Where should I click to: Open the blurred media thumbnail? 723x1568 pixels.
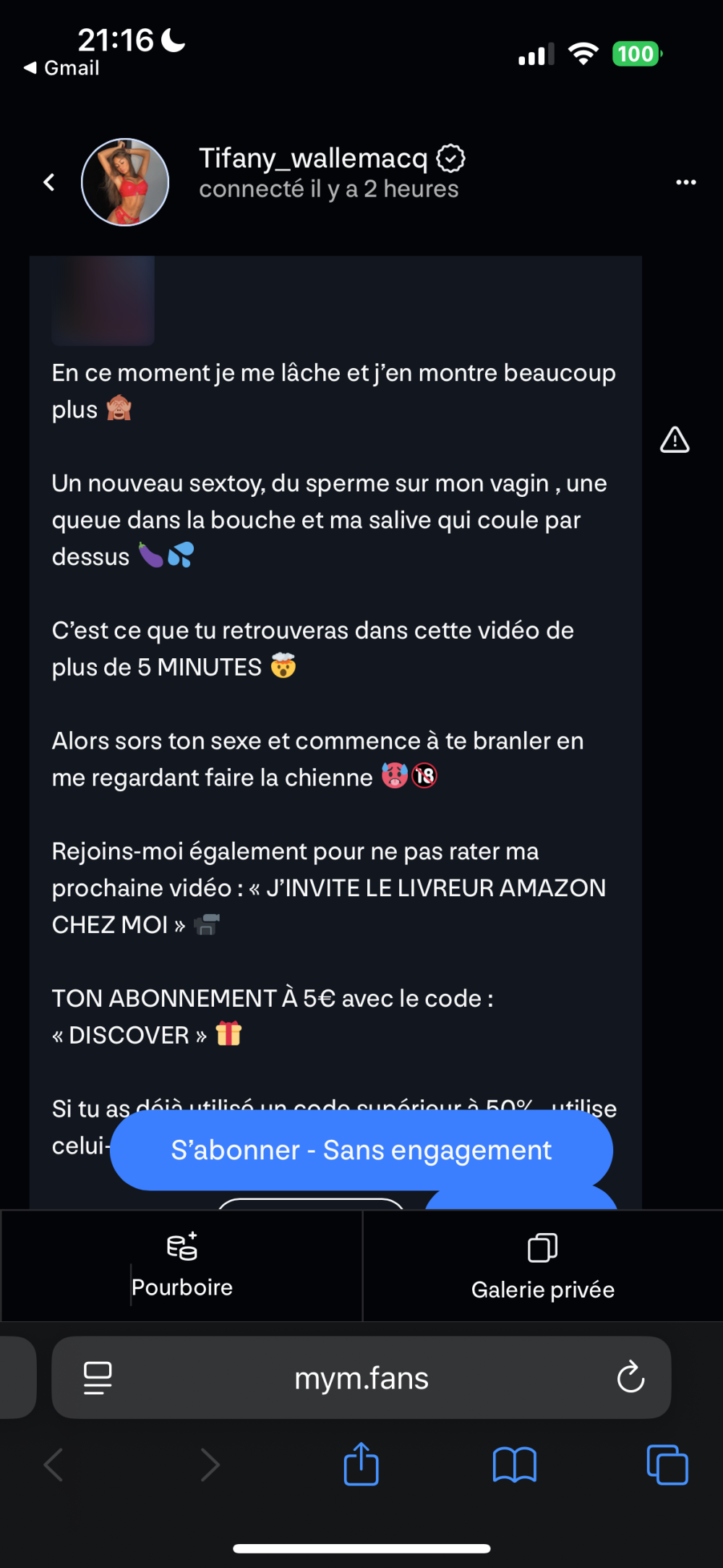pos(103,300)
